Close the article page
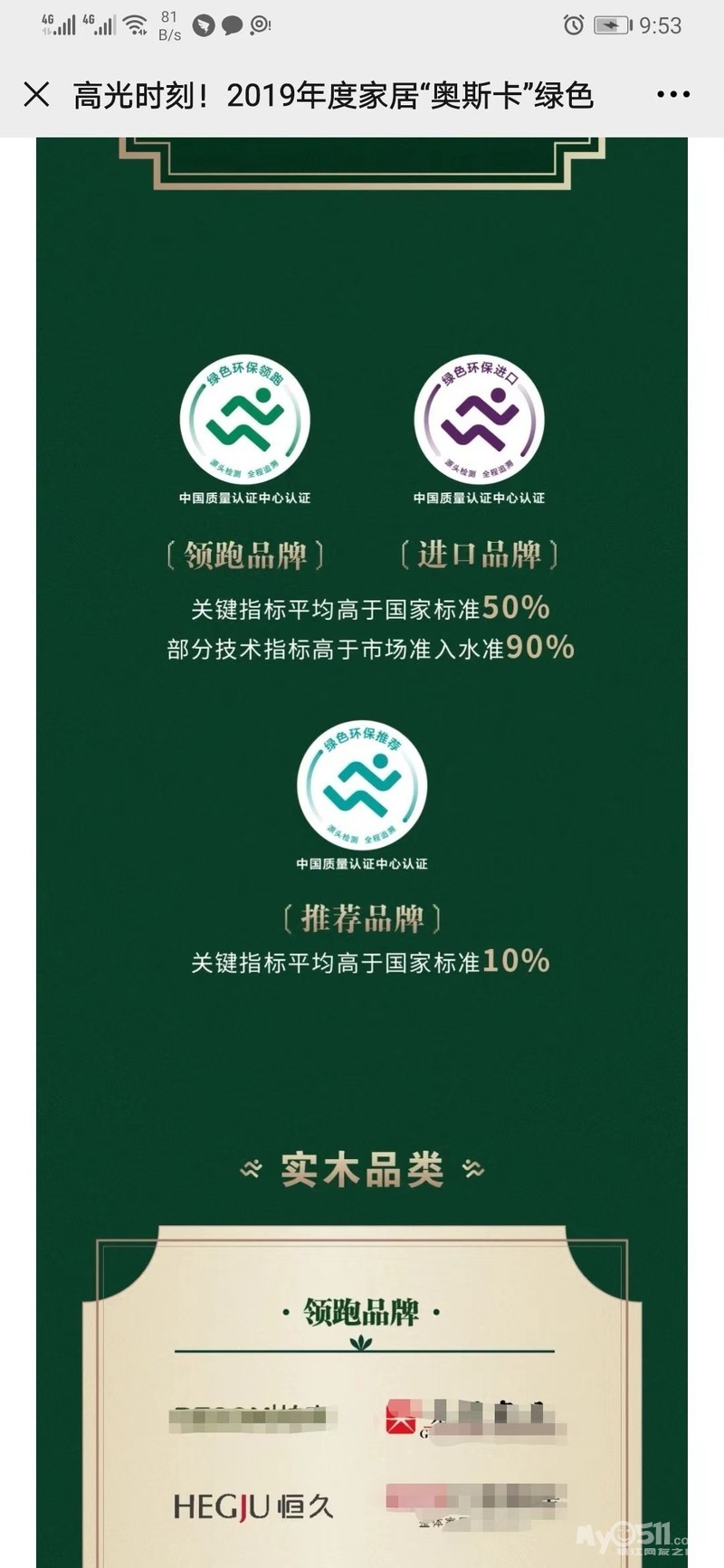 [x=36, y=94]
